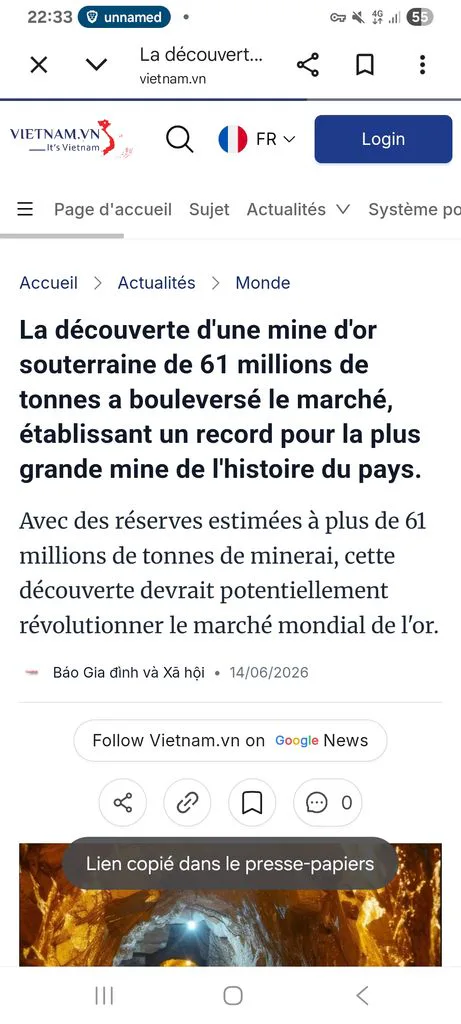The image size is (461, 1024).
Task: Open the browser overflow menu
Action: tap(422, 65)
